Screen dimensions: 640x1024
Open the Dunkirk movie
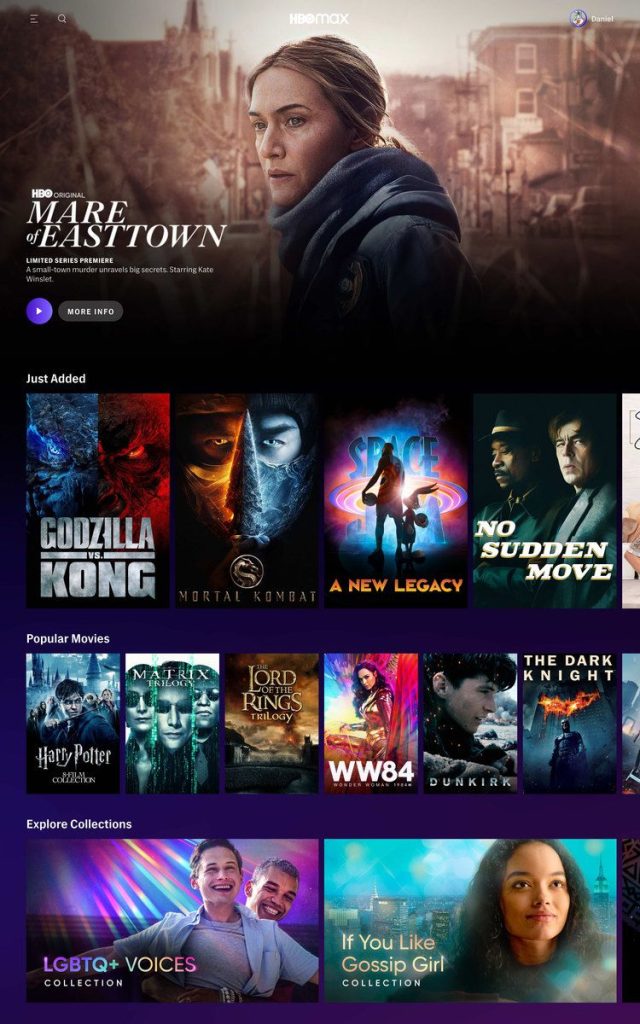click(x=470, y=723)
